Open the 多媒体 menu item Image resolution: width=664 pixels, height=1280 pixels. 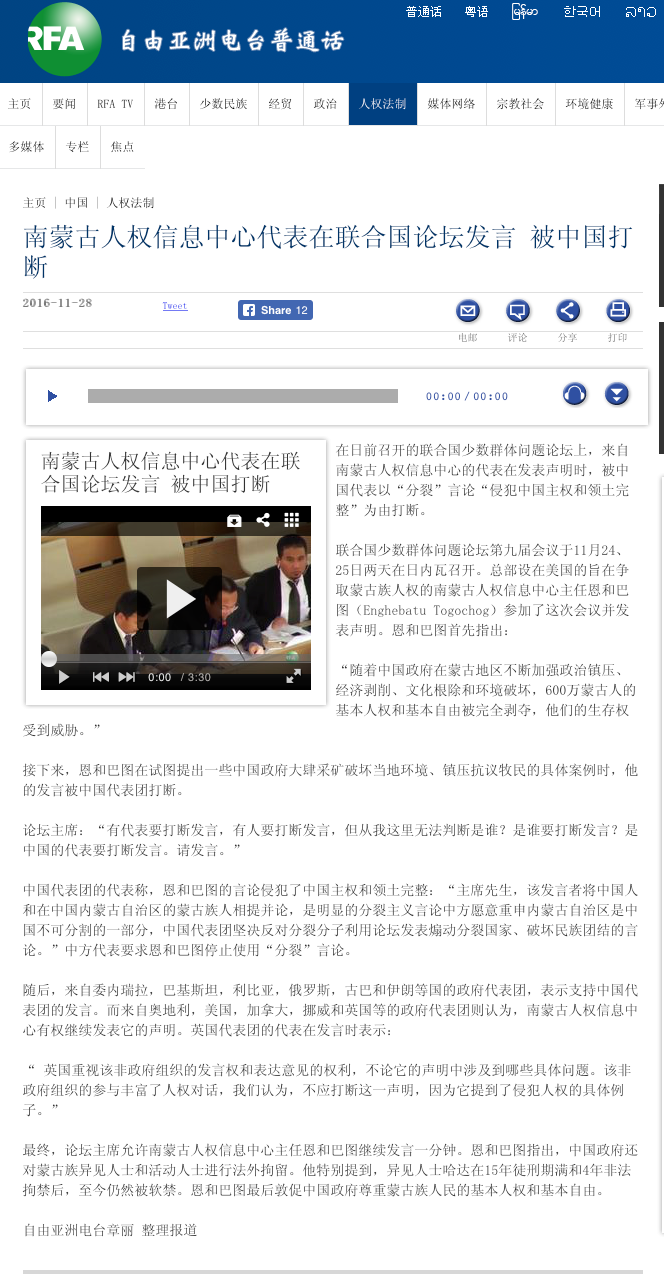tap(27, 147)
